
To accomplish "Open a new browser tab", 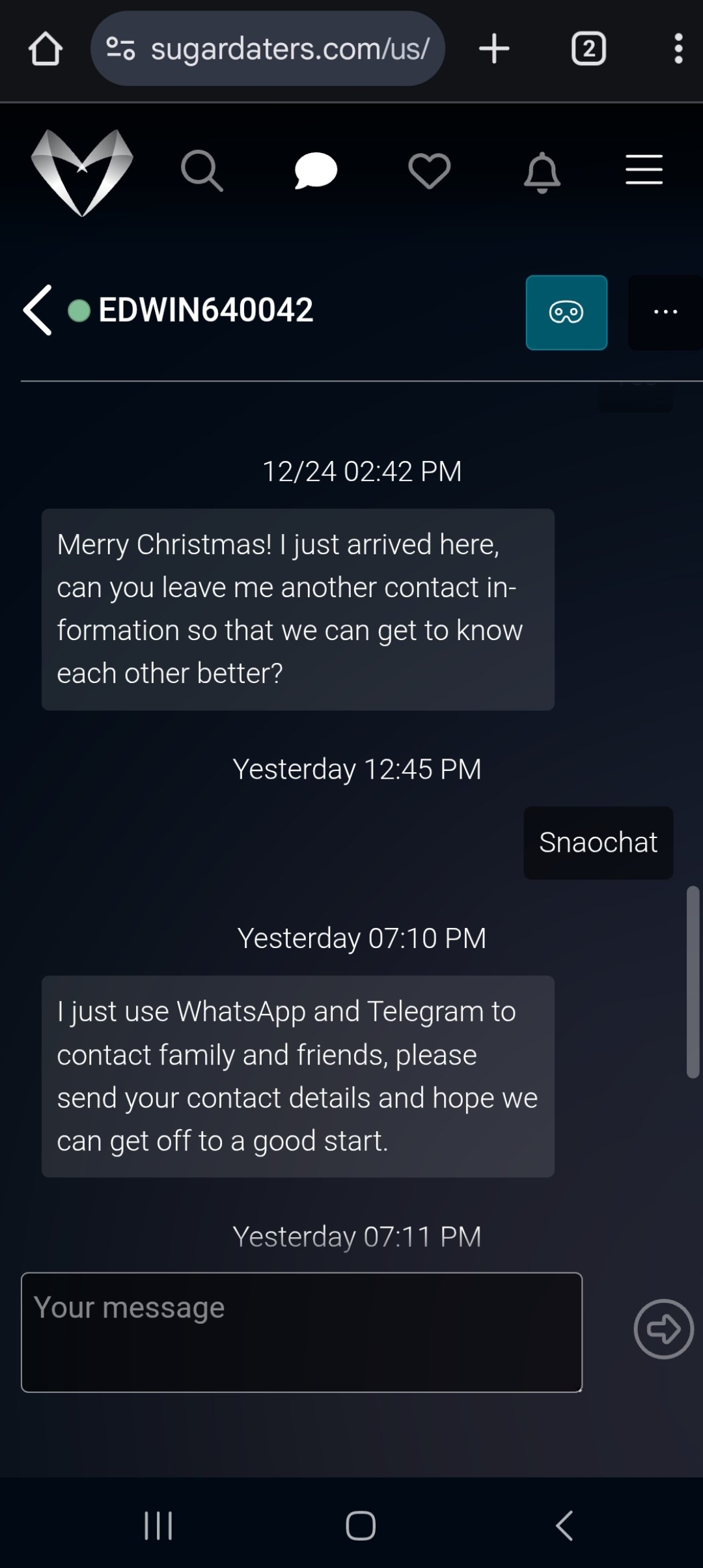I will [x=494, y=49].
